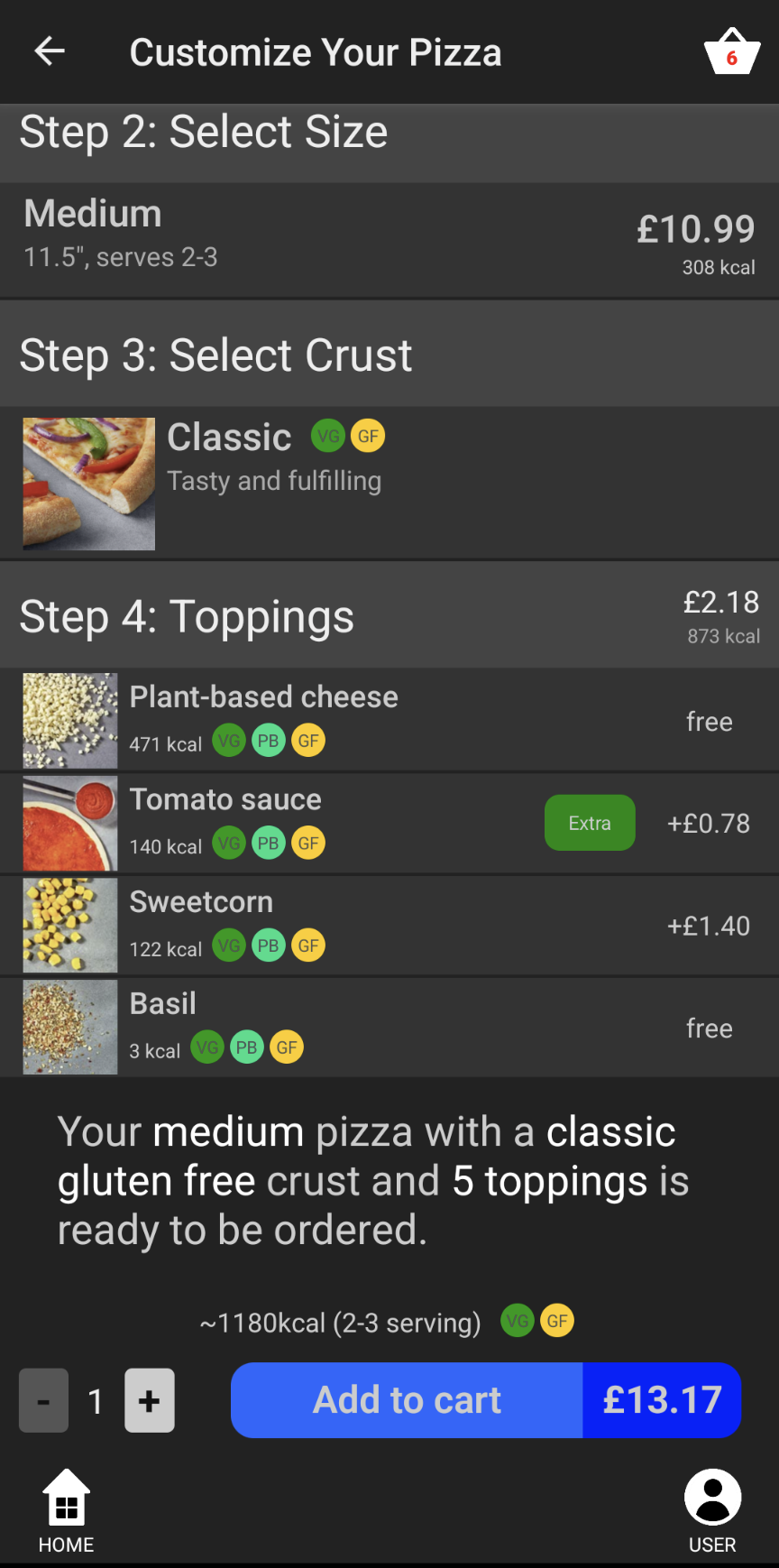779x1568 pixels.
Task: Increase pizza quantity with the plus button
Action: (x=150, y=1400)
